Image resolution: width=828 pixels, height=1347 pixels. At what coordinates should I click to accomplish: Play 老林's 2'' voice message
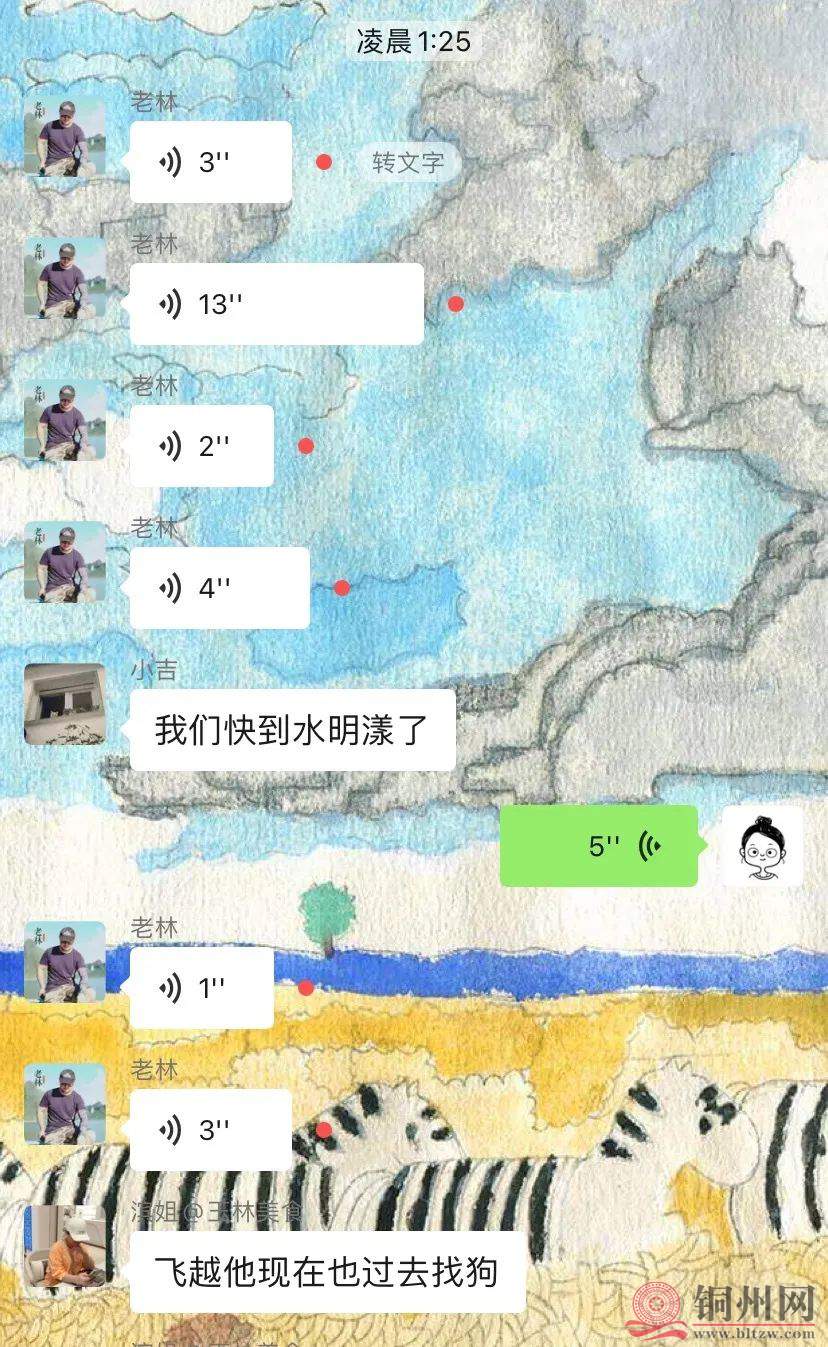[x=201, y=446]
